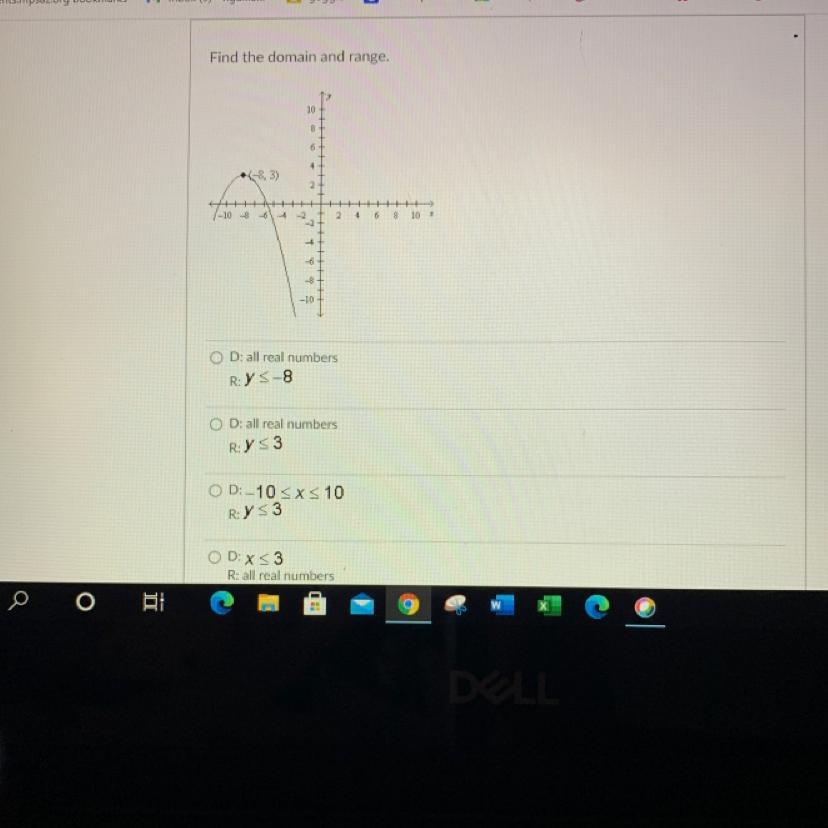The height and width of the screenshot is (828, 828).
Task: Open the Mail app on the taskbar
Action: (x=361, y=604)
